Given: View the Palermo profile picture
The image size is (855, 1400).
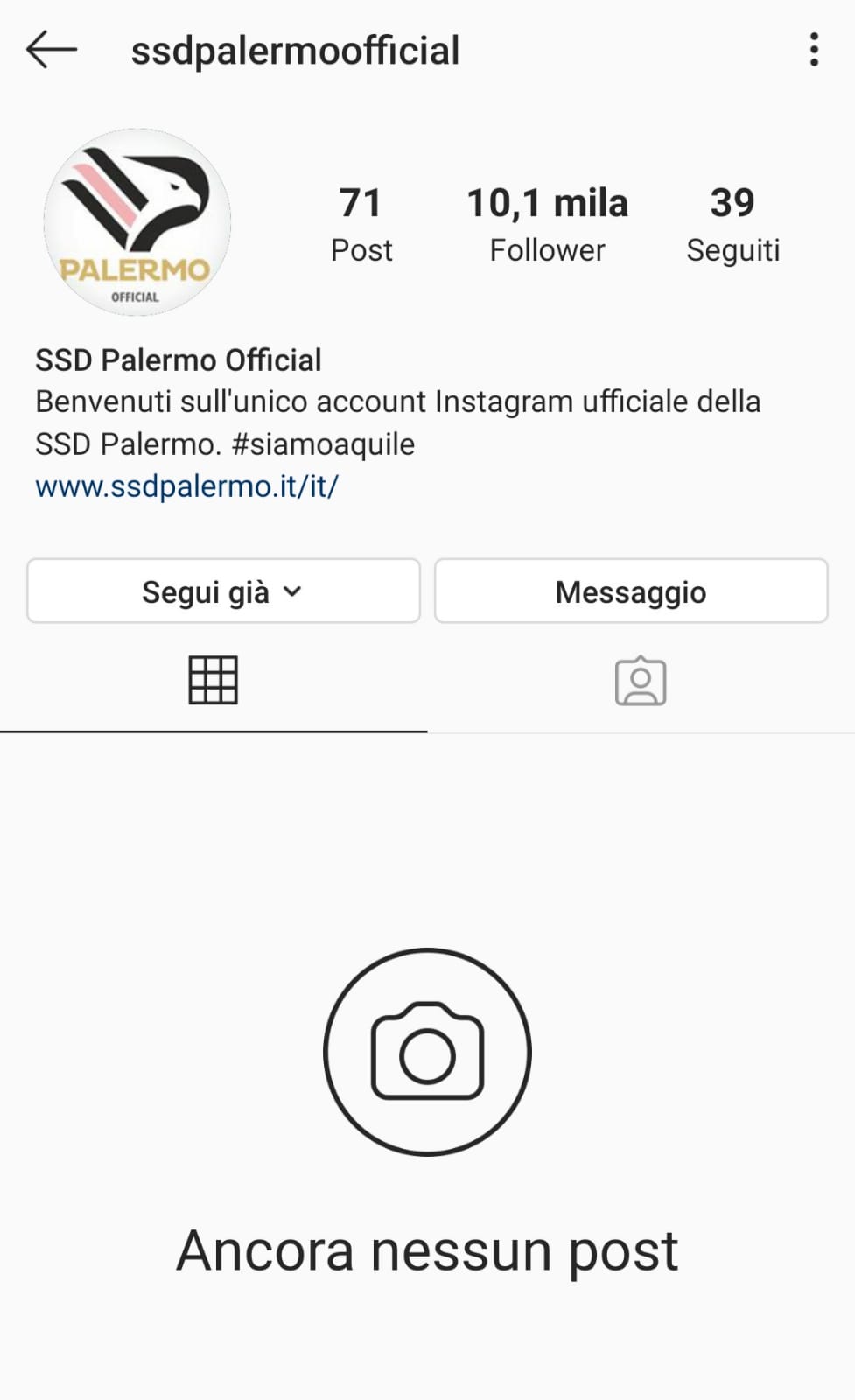Looking at the screenshot, I should click(x=137, y=222).
